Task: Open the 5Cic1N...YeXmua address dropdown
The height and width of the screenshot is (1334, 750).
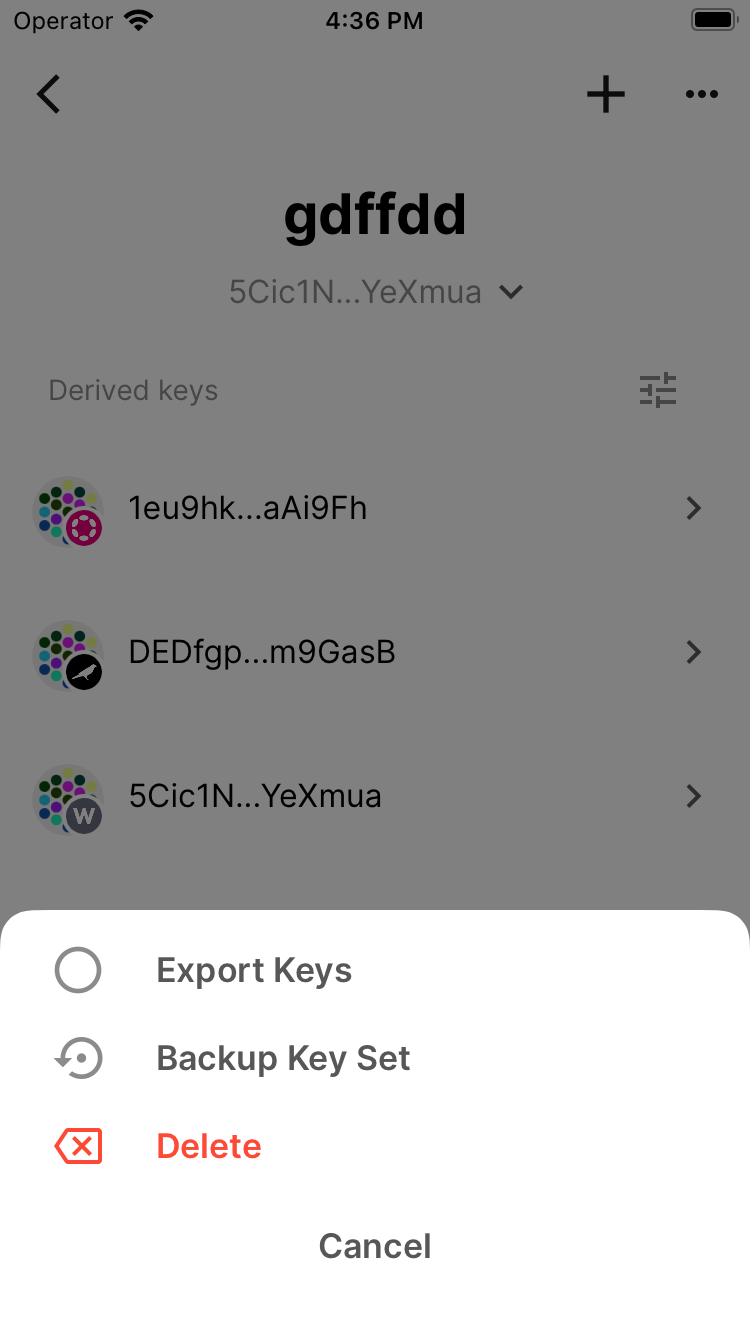Action: coord(510,292)
